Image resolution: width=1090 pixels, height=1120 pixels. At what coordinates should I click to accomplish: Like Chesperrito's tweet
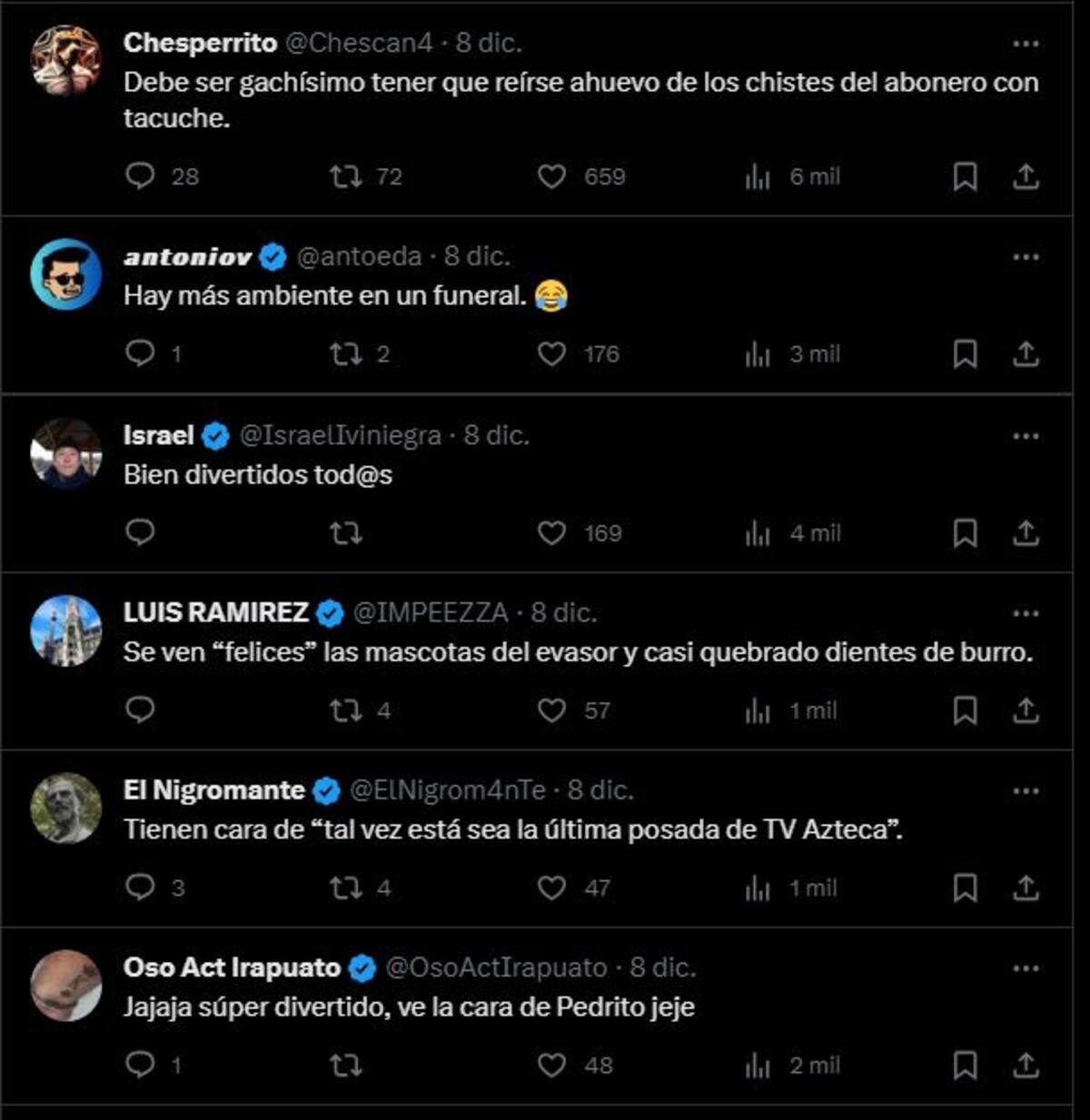click(551, 176)
